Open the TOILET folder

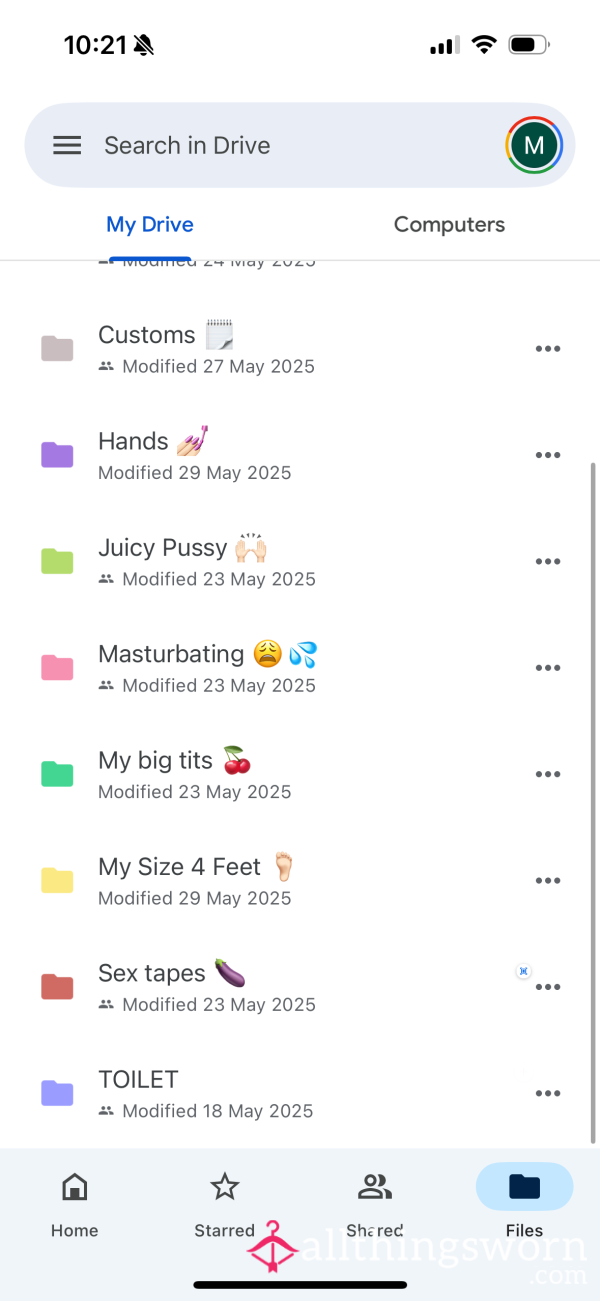point(300,1094)
